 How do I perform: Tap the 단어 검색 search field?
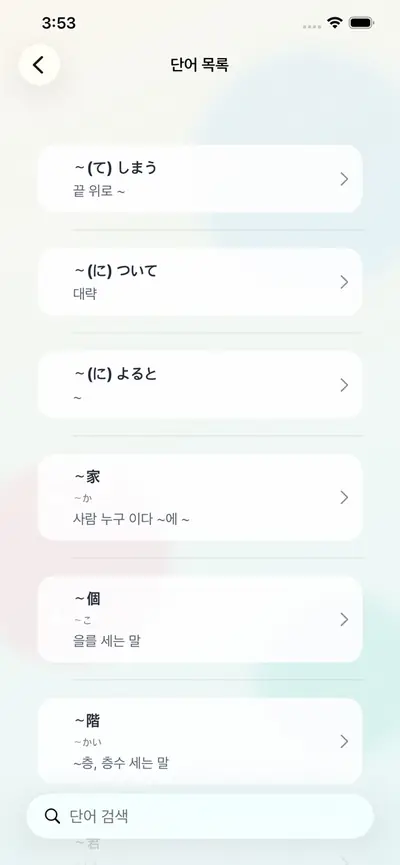coord(200,816)
